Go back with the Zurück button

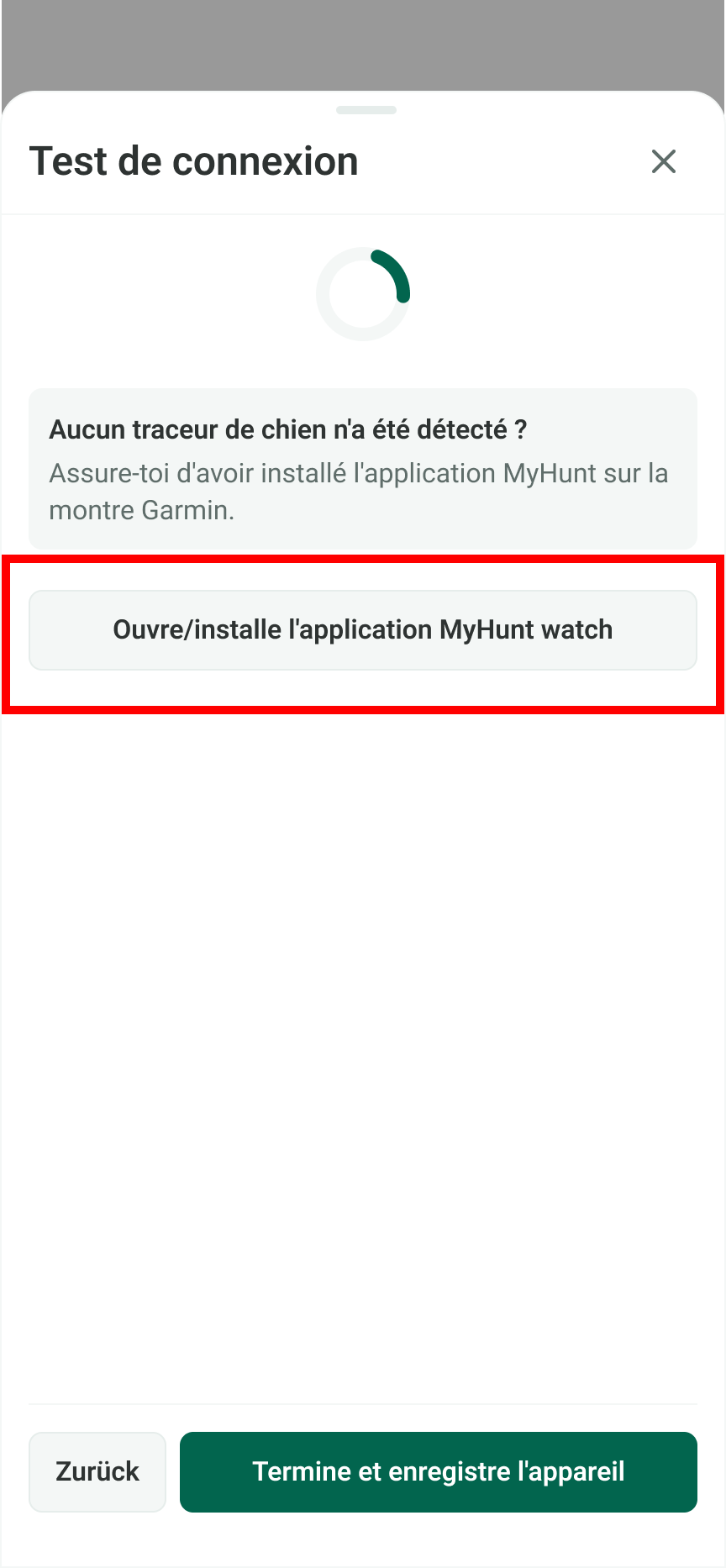97,1471
